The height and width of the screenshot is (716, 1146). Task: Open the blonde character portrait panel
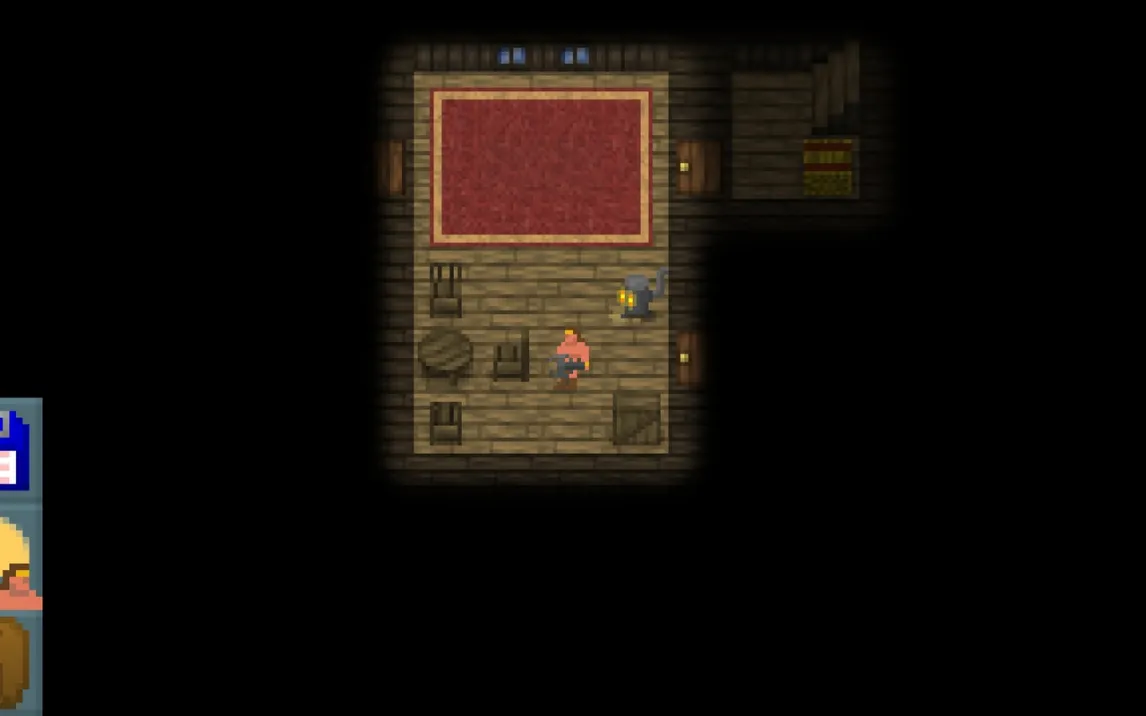pyautogui.click(x=18, y=560)
